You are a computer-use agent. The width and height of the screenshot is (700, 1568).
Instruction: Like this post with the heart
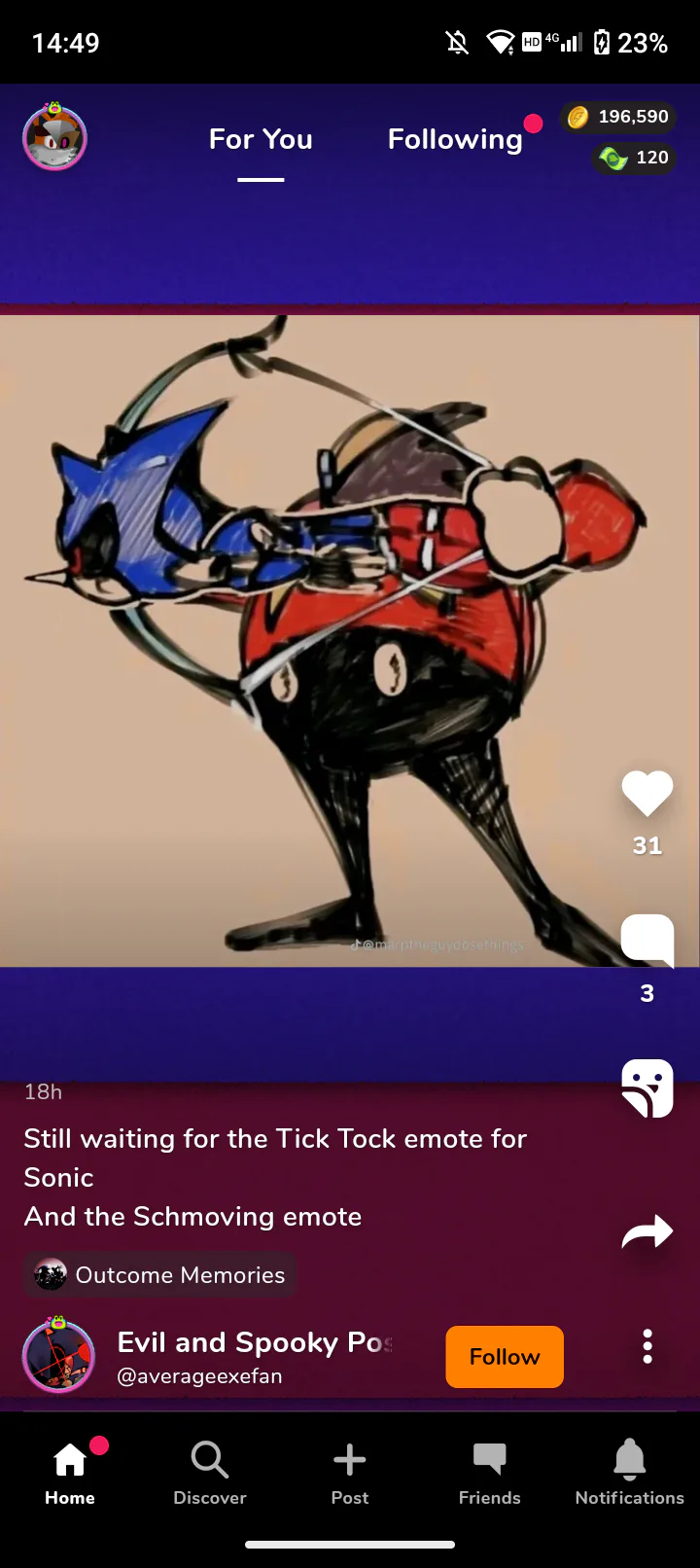point(647,793)
